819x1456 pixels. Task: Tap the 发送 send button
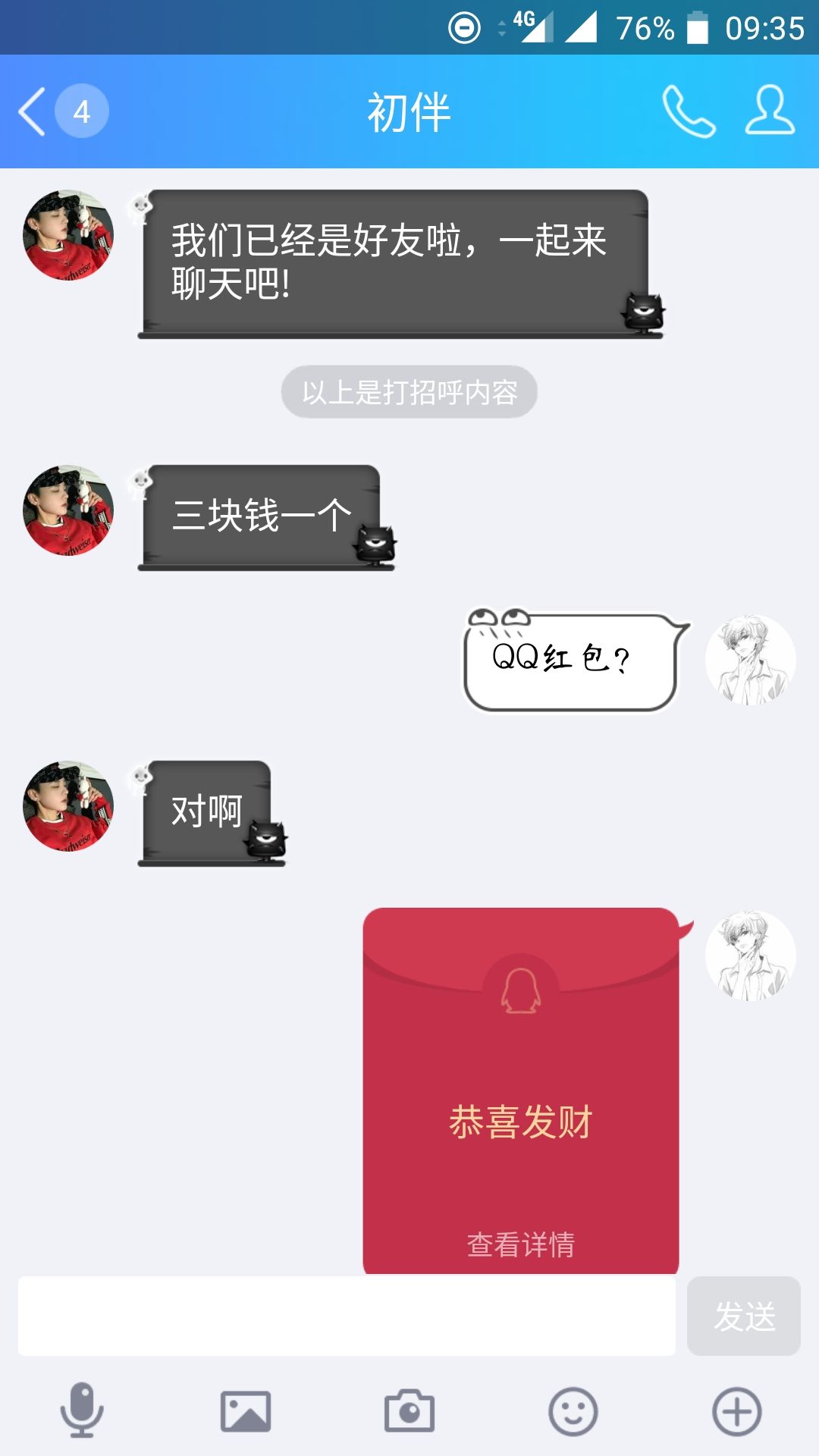(744, 1316)
